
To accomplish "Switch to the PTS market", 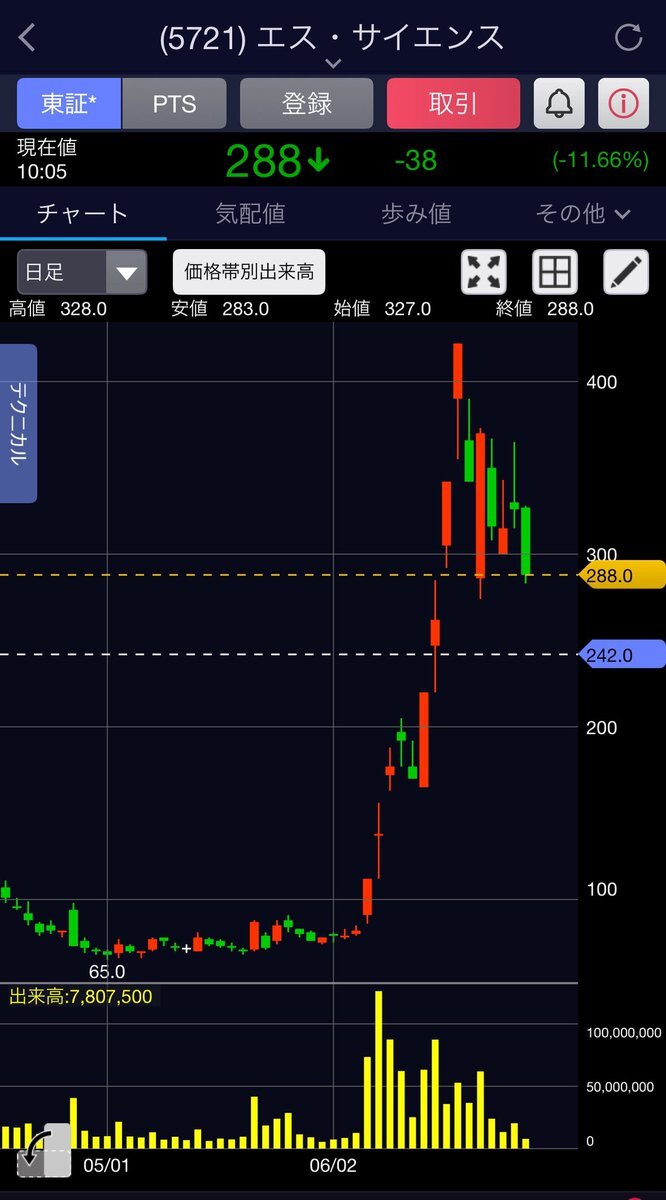I will click(174, 104).
